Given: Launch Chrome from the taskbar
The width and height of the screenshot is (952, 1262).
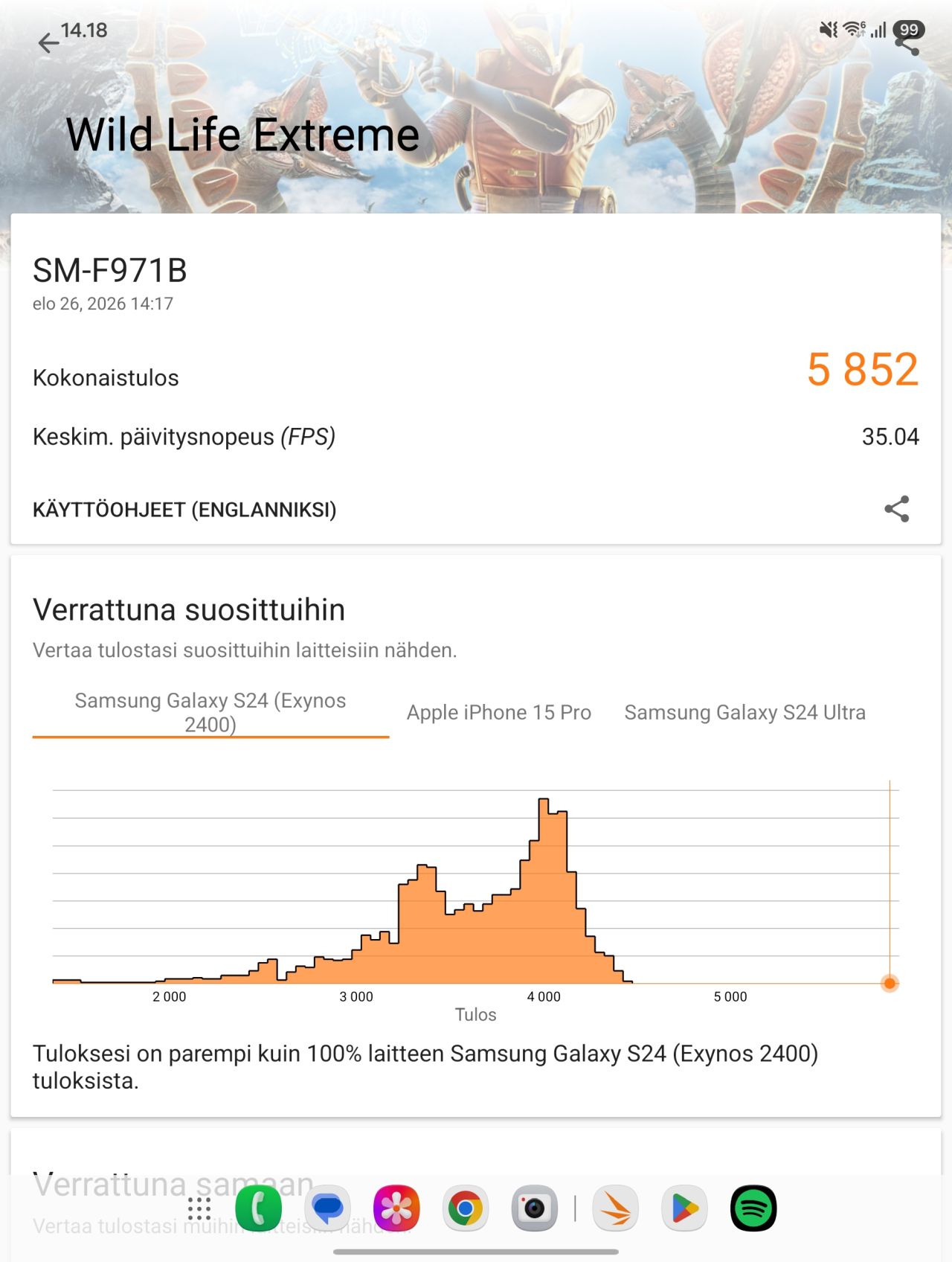Looking at the screenshot, I should [x=466, y=1208].
